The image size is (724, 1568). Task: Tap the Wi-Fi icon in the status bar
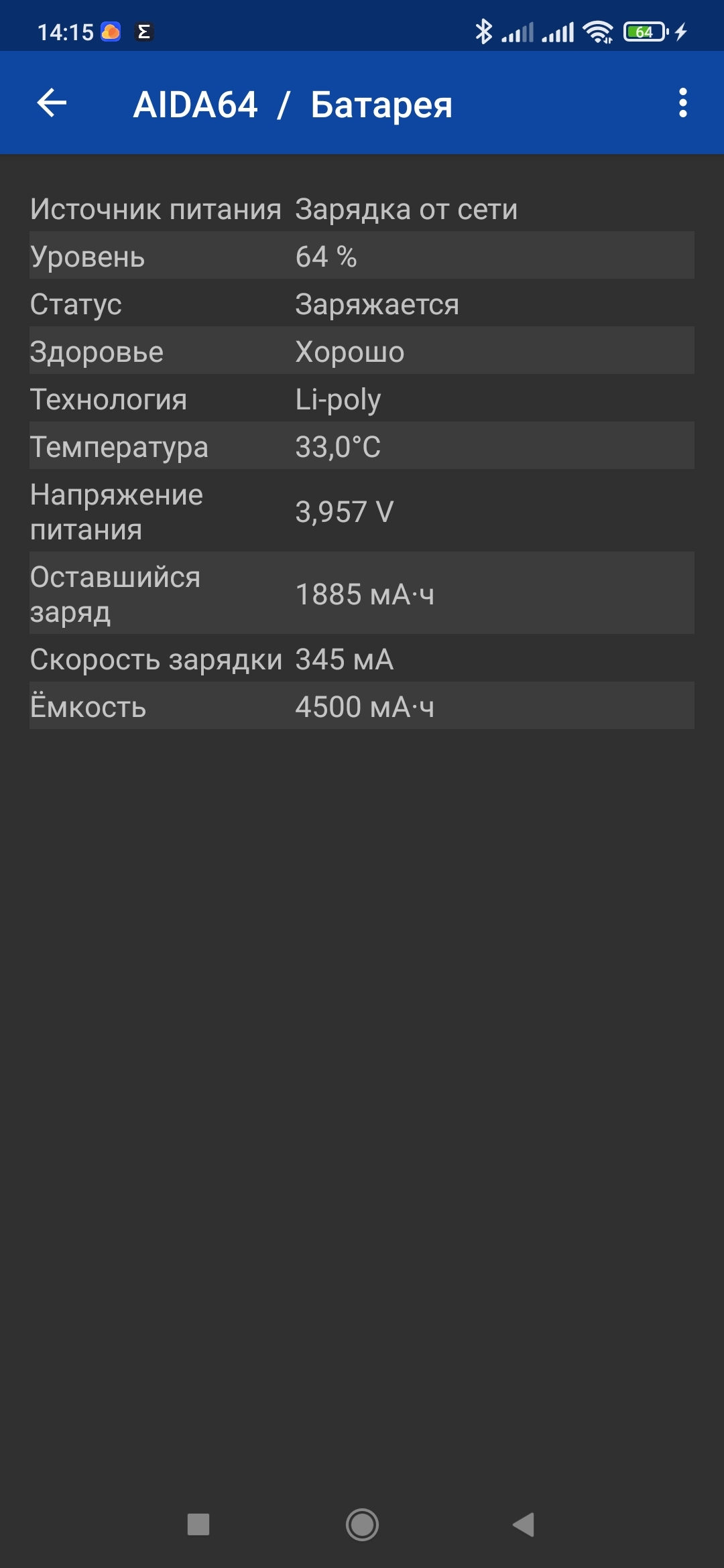[596, 29]
